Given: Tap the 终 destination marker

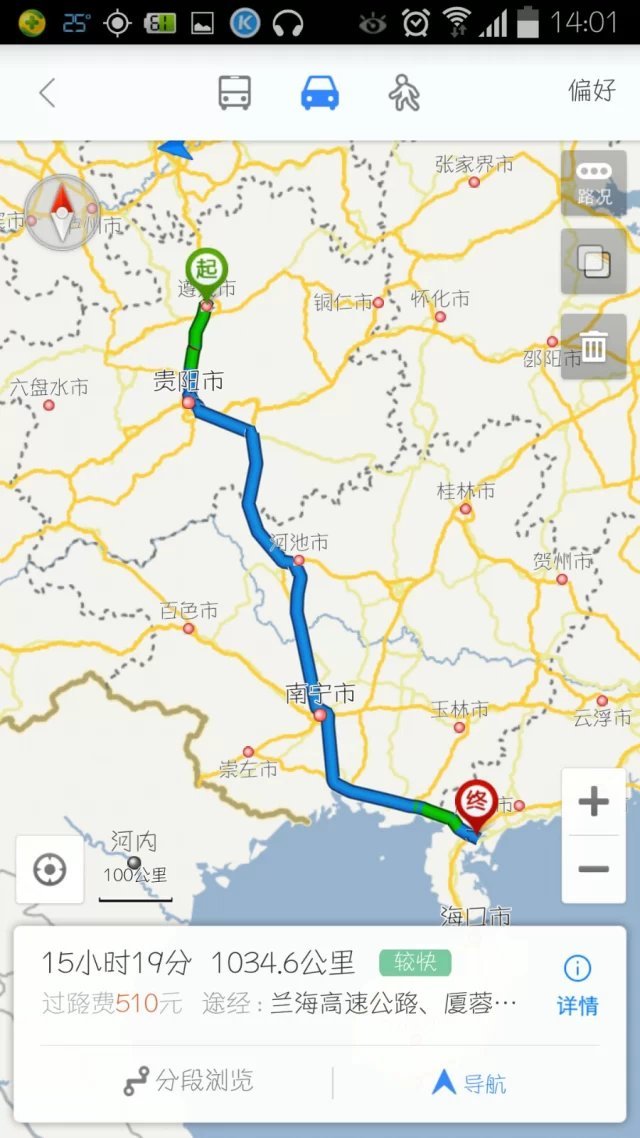Looking at the screenshot, I should click(477, 801).
